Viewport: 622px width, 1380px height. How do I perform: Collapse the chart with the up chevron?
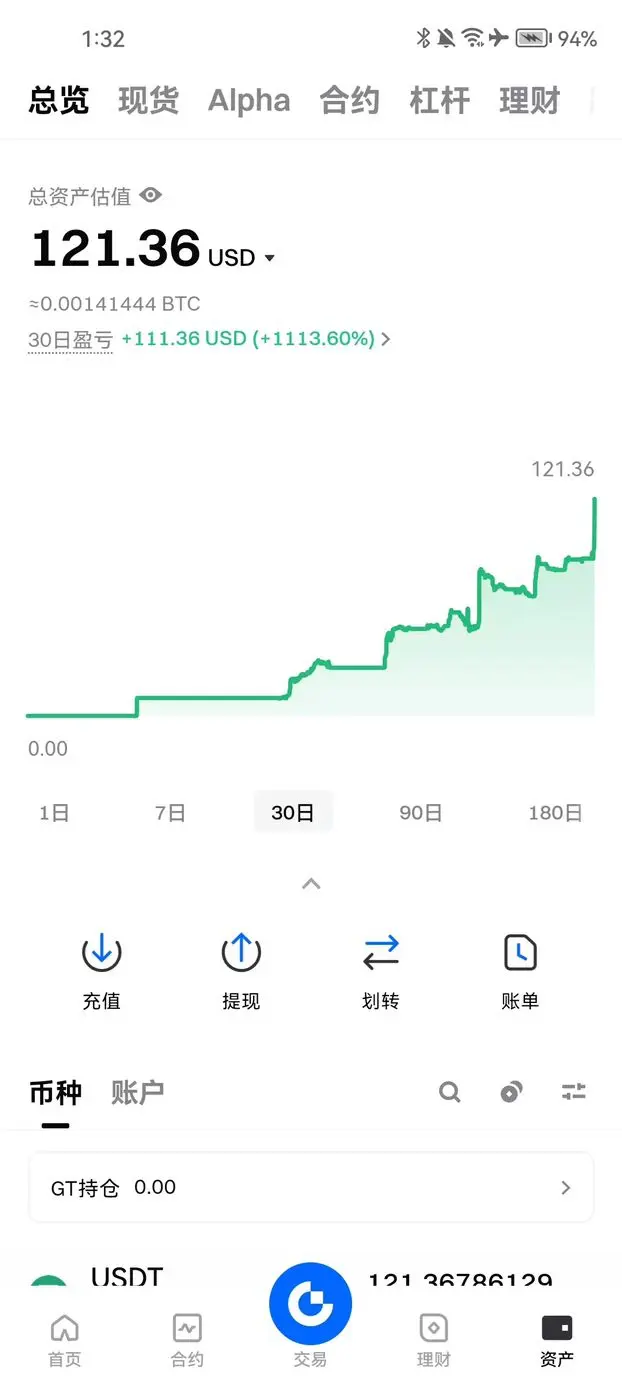(x=311, y=884)
